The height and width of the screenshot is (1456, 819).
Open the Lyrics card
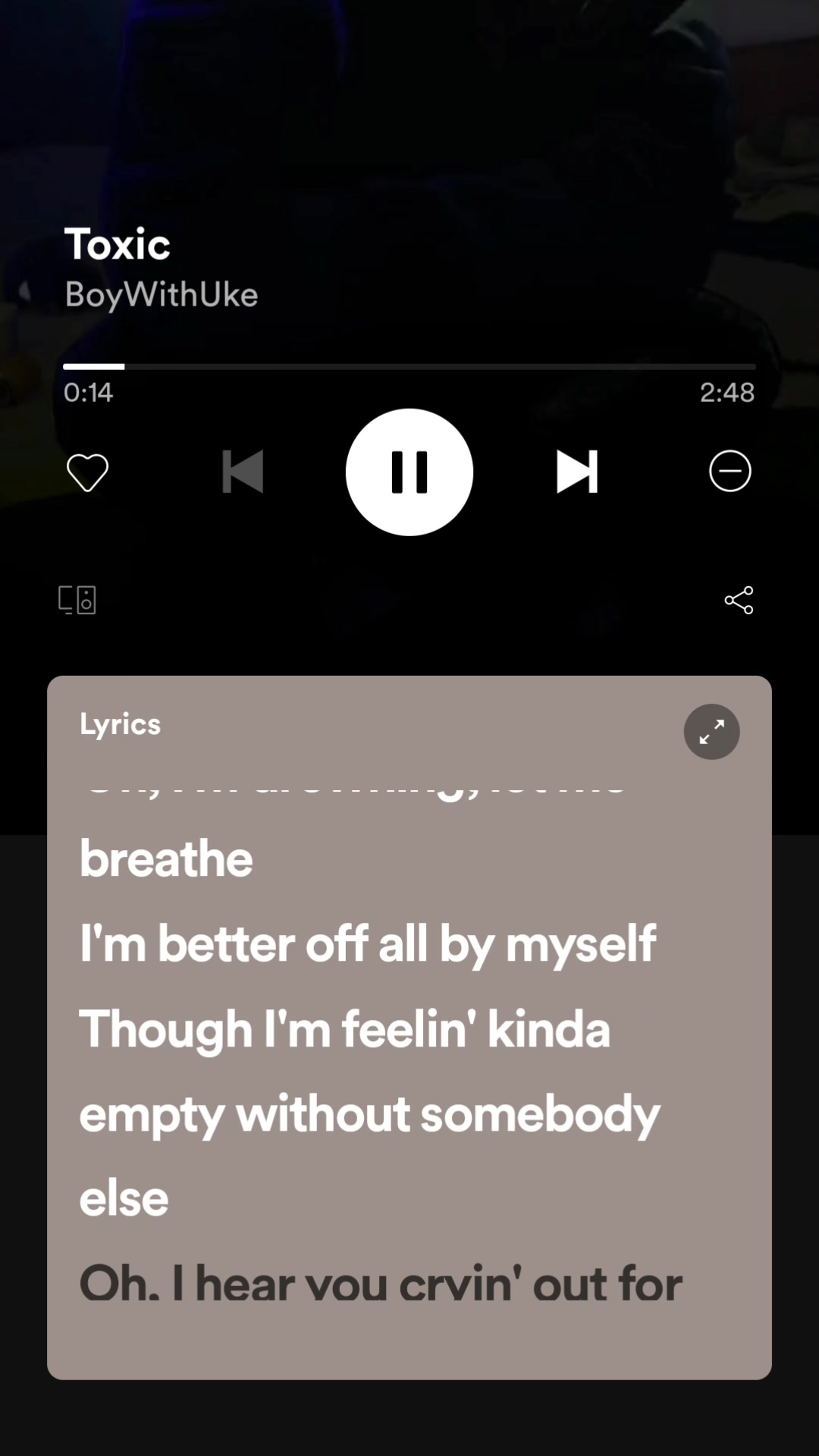click(x=120, y=724)
